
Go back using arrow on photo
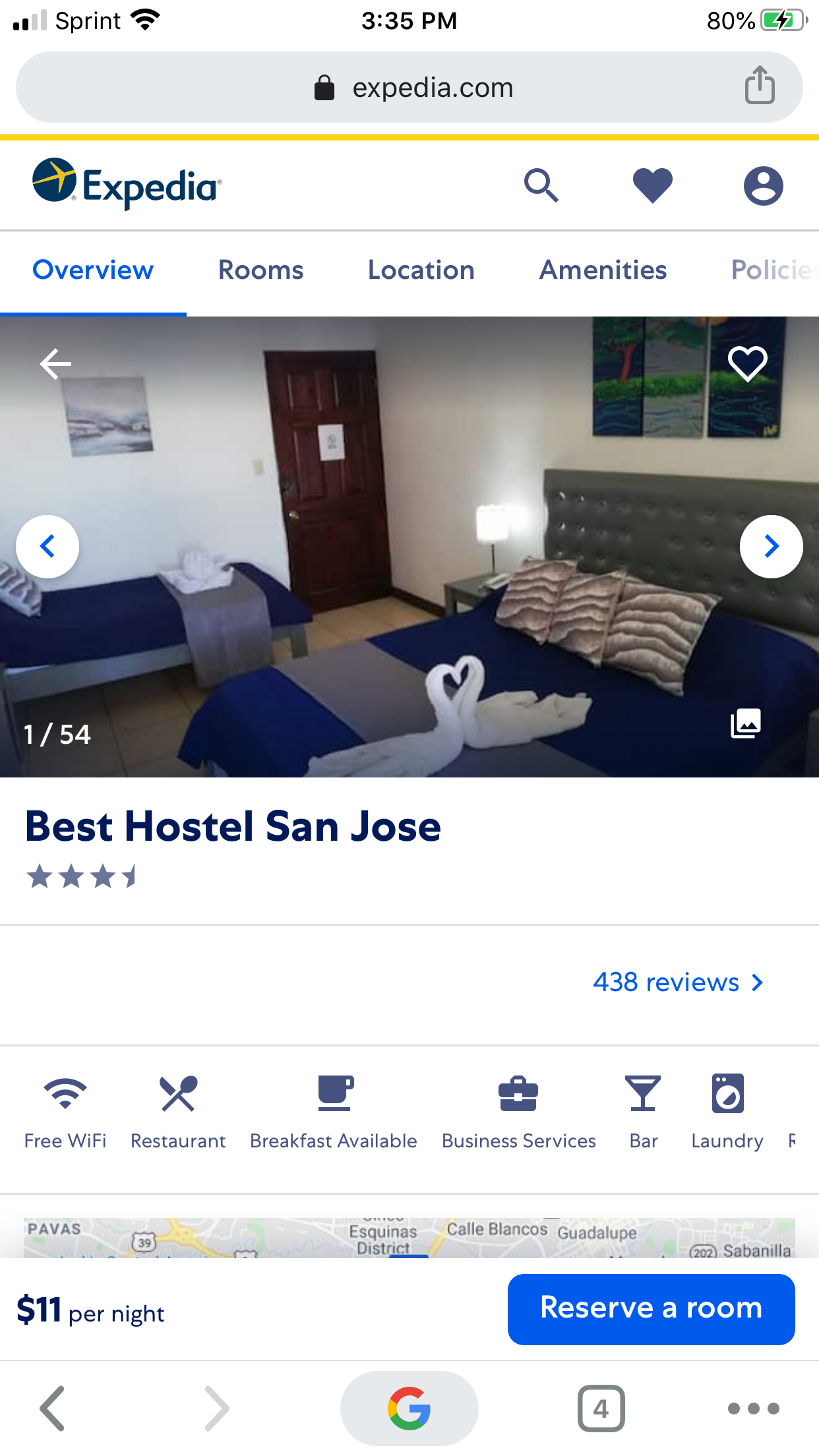click(x=55, y=364)
